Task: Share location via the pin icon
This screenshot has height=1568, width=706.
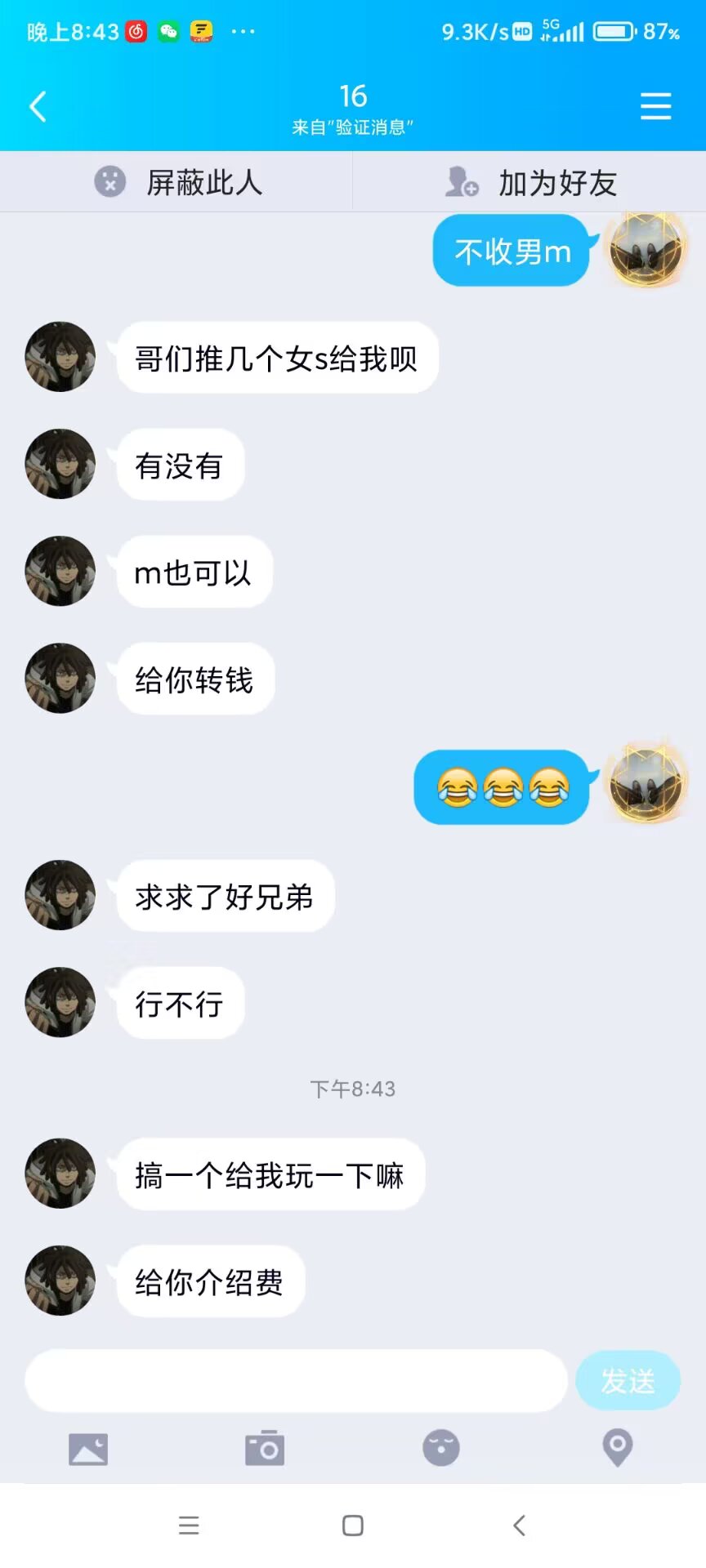Action: point(618,1447)
